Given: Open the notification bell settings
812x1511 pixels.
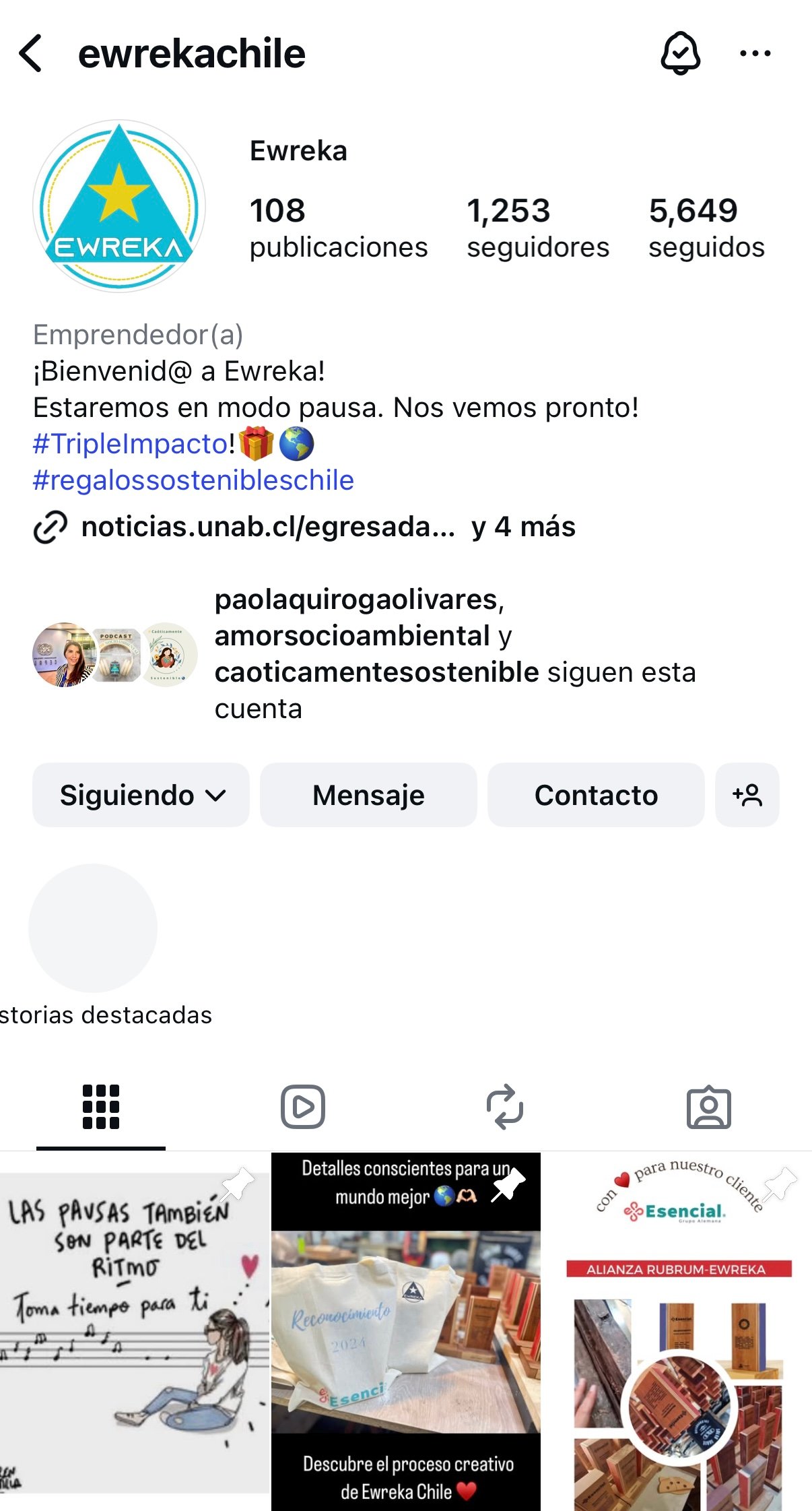Looking at the screenshot, I should click(680, 53).
